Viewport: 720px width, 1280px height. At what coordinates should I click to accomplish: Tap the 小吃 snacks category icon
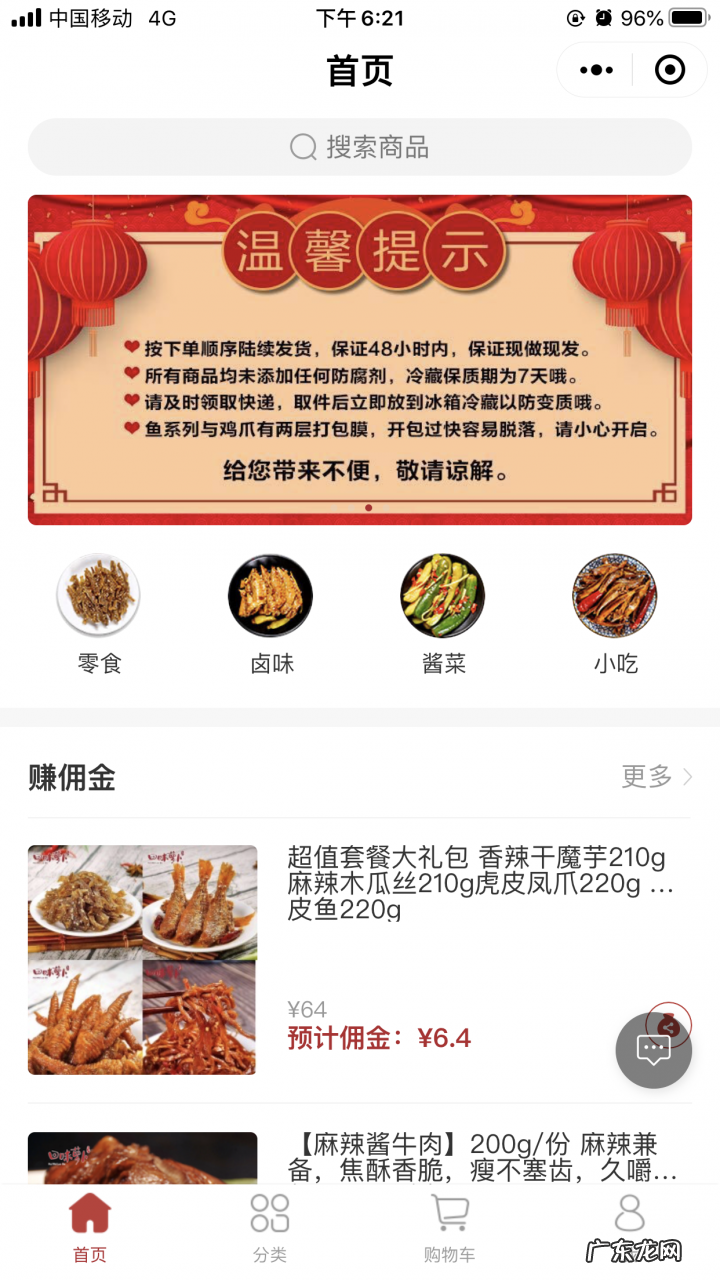[613, 595]
